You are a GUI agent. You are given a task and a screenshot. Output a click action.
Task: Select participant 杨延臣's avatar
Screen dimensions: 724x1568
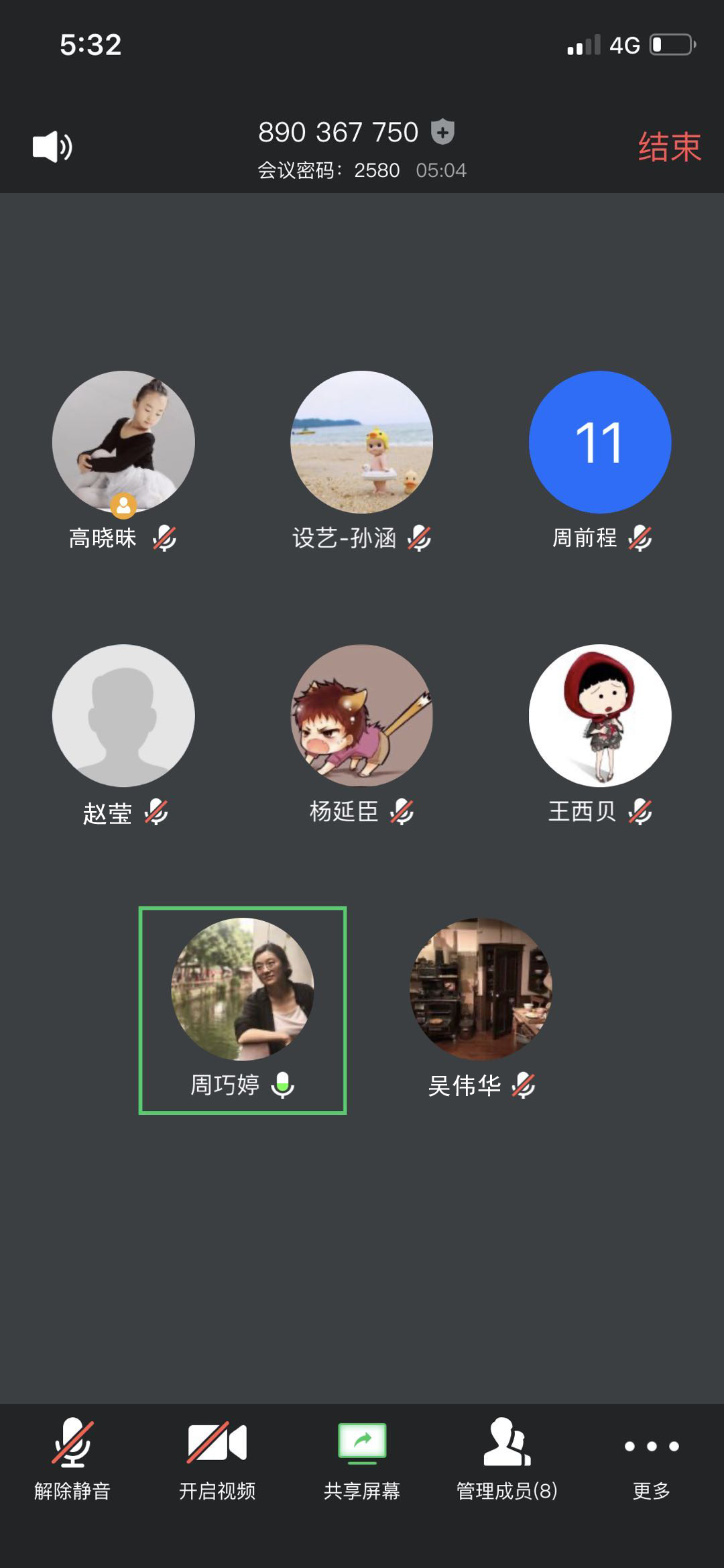coord(361,715)
